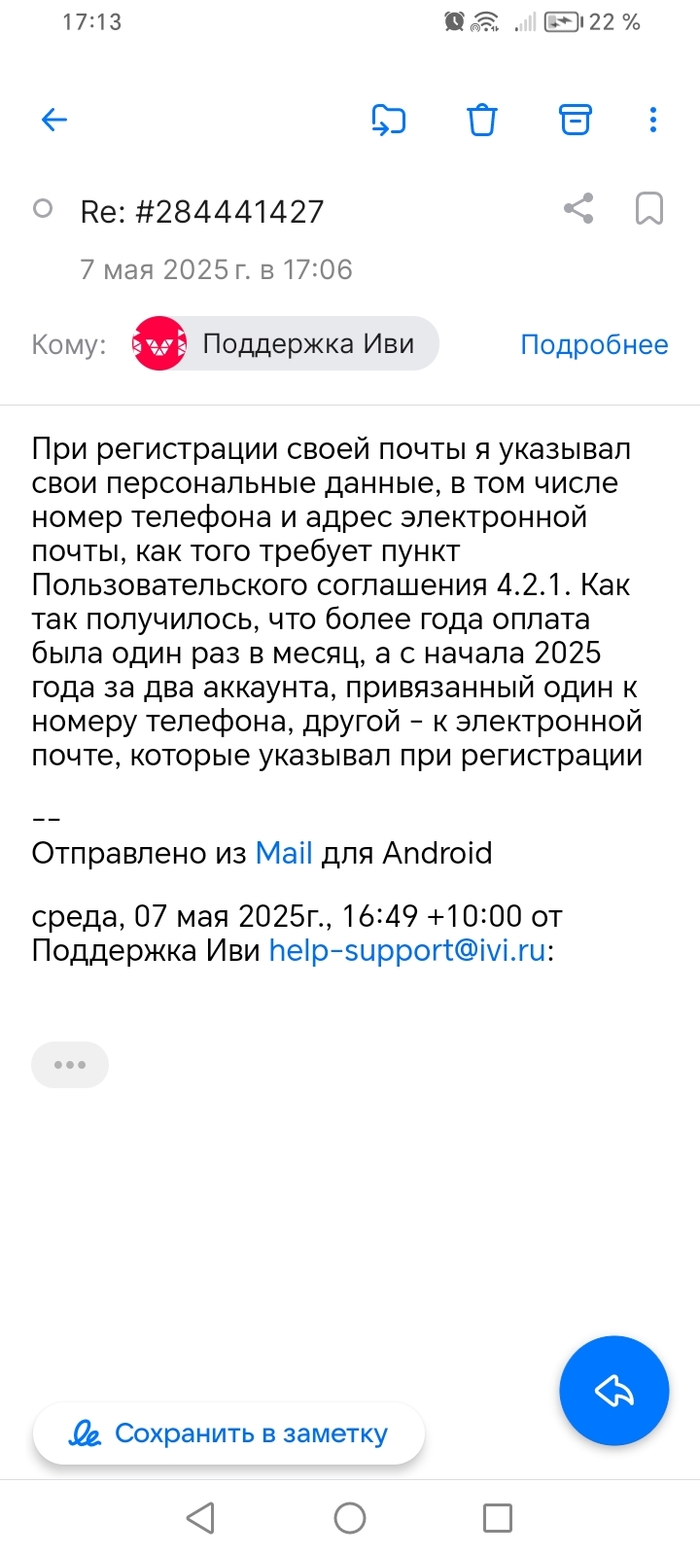The image size is (700, 1556).
Task: Flag this email with the bookmark icon
Action: coord(650,208)
